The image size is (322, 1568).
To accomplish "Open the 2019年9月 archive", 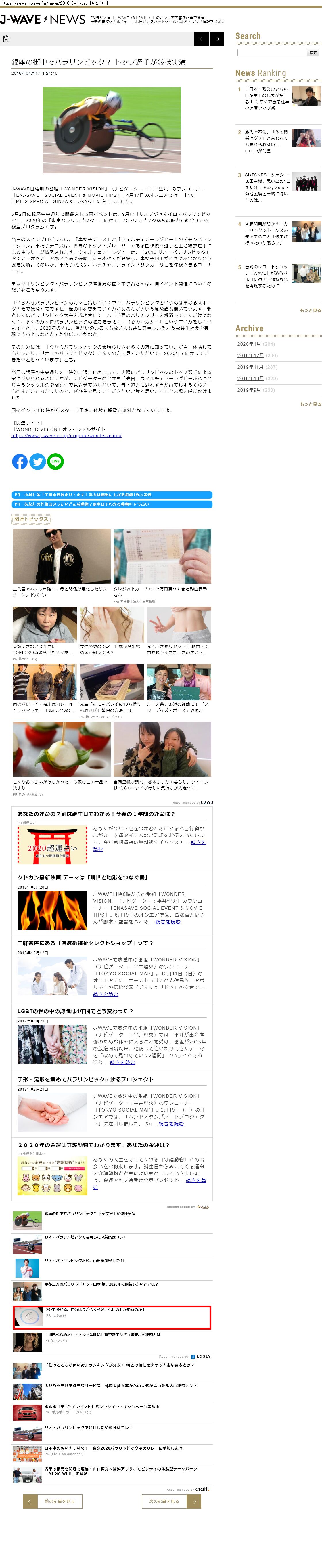I will [249, 390].
